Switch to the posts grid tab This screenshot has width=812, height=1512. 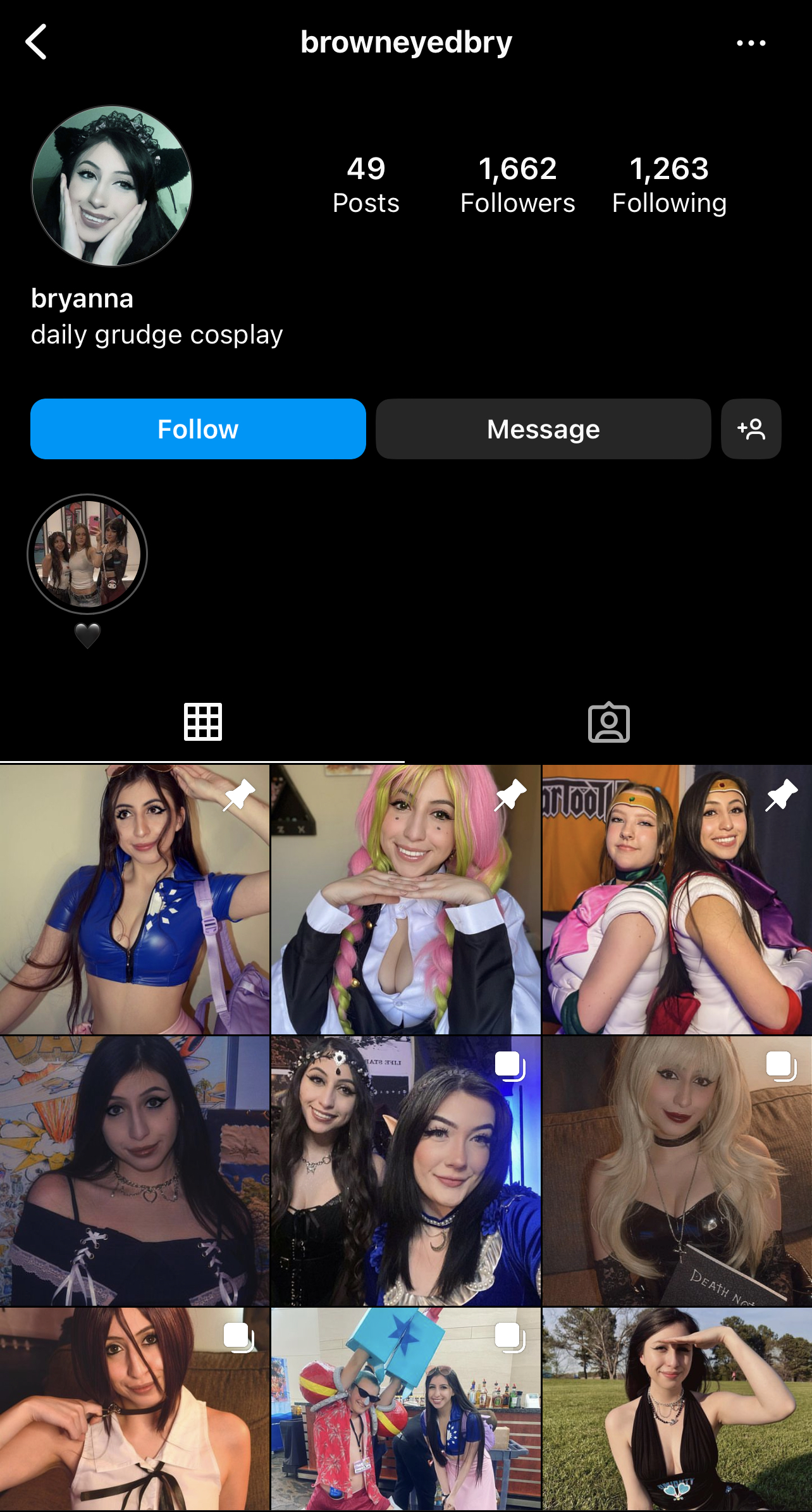click(202, 722)
